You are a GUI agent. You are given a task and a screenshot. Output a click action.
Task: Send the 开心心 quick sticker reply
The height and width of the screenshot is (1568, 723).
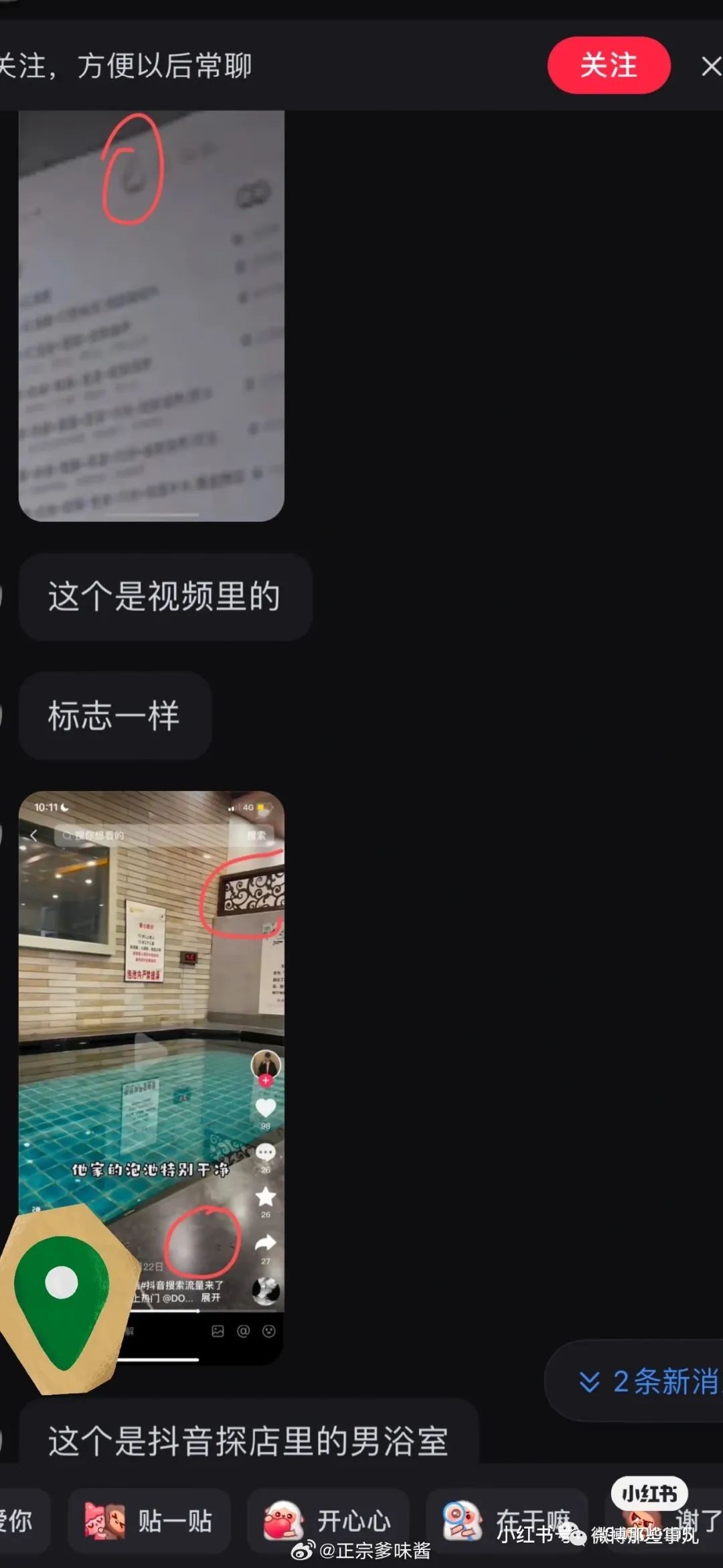click(328, 1520)
